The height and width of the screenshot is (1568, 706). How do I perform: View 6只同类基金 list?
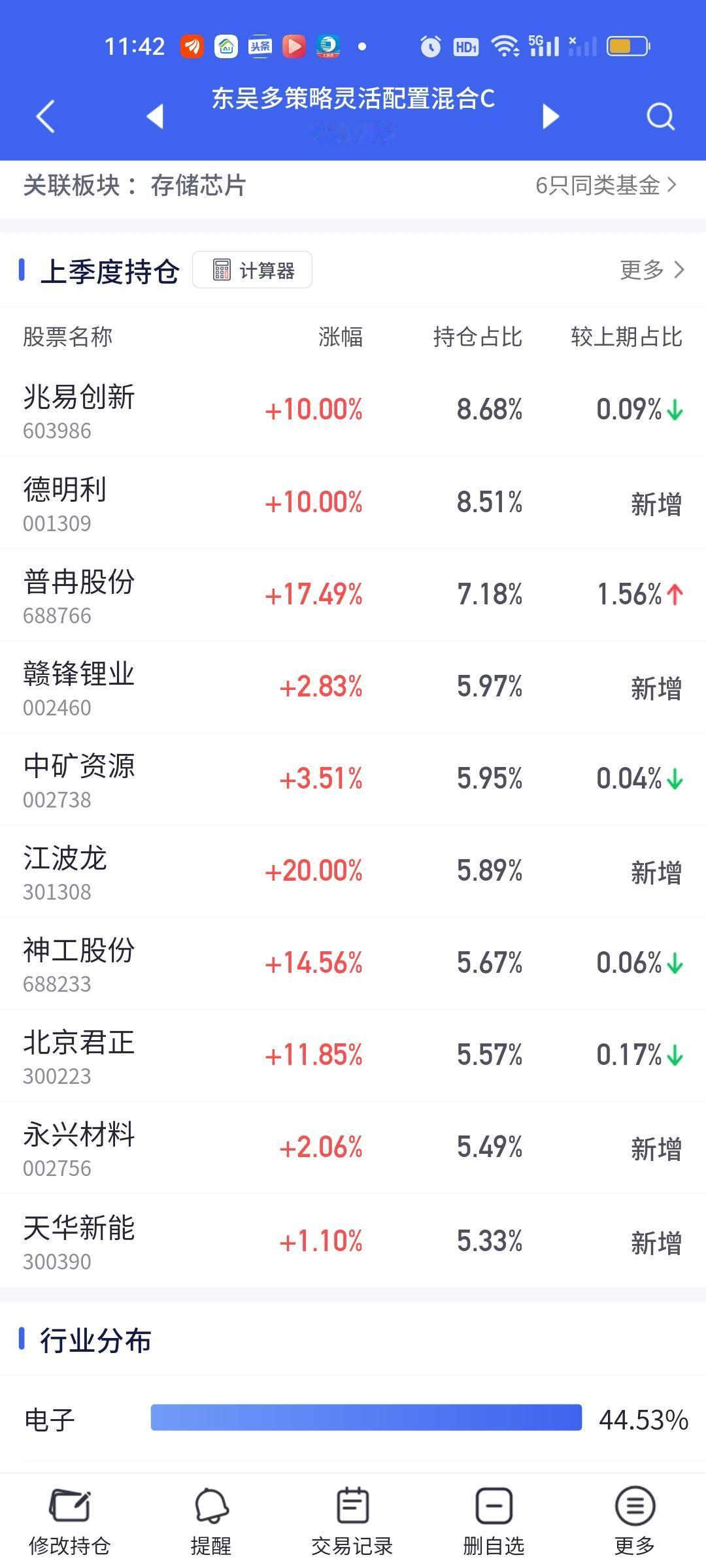point(605,186)
